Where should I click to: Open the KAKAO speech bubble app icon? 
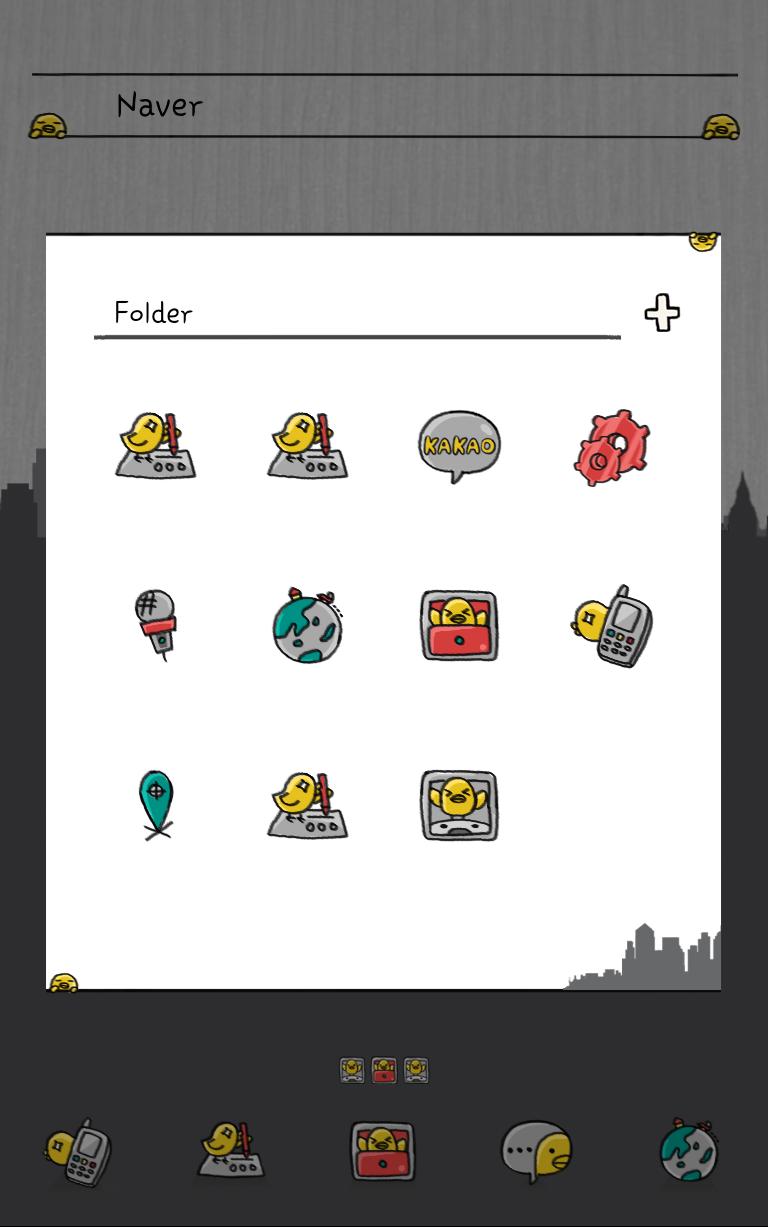(x=459, y=445)
